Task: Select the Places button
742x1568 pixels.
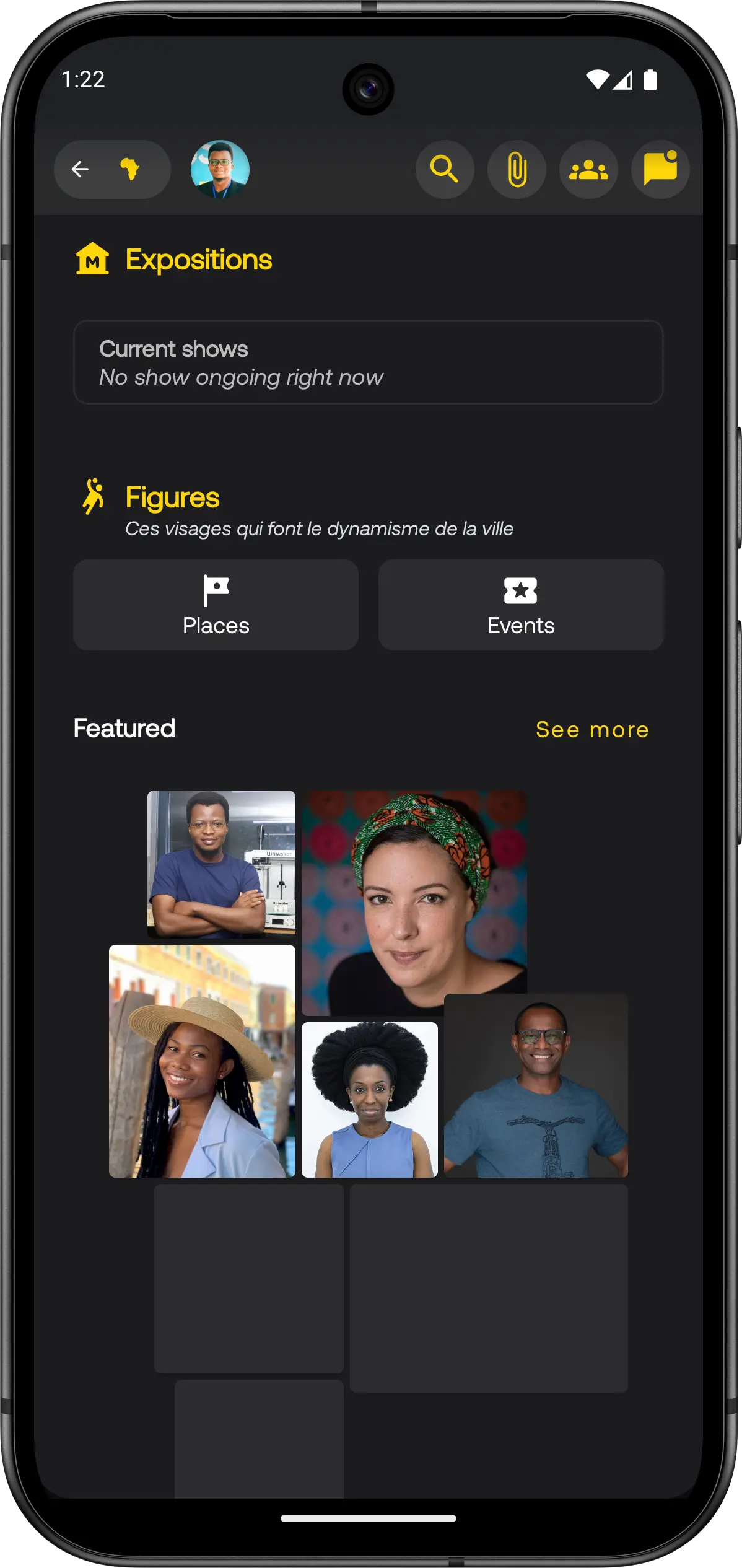Action: pyautogui.click(x=216, y=605)
